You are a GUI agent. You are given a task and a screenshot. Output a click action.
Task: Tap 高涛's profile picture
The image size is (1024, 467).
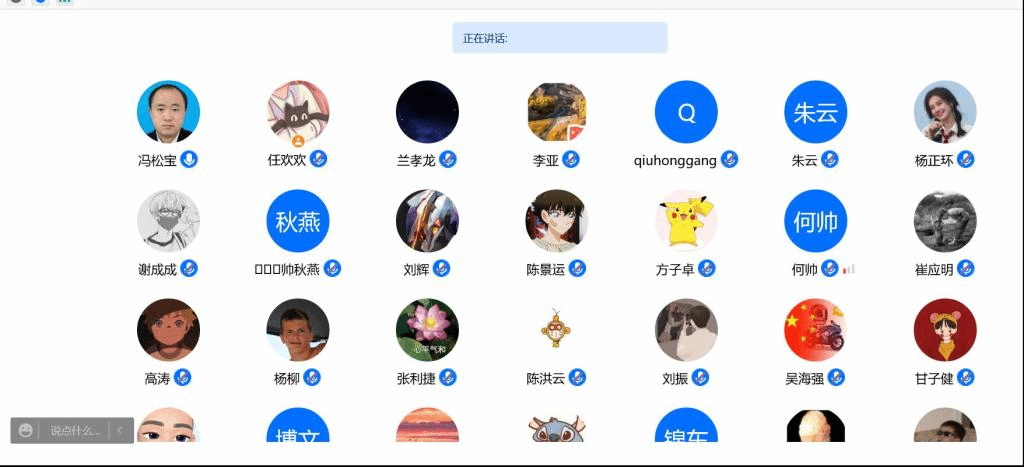tap(168, 330)
